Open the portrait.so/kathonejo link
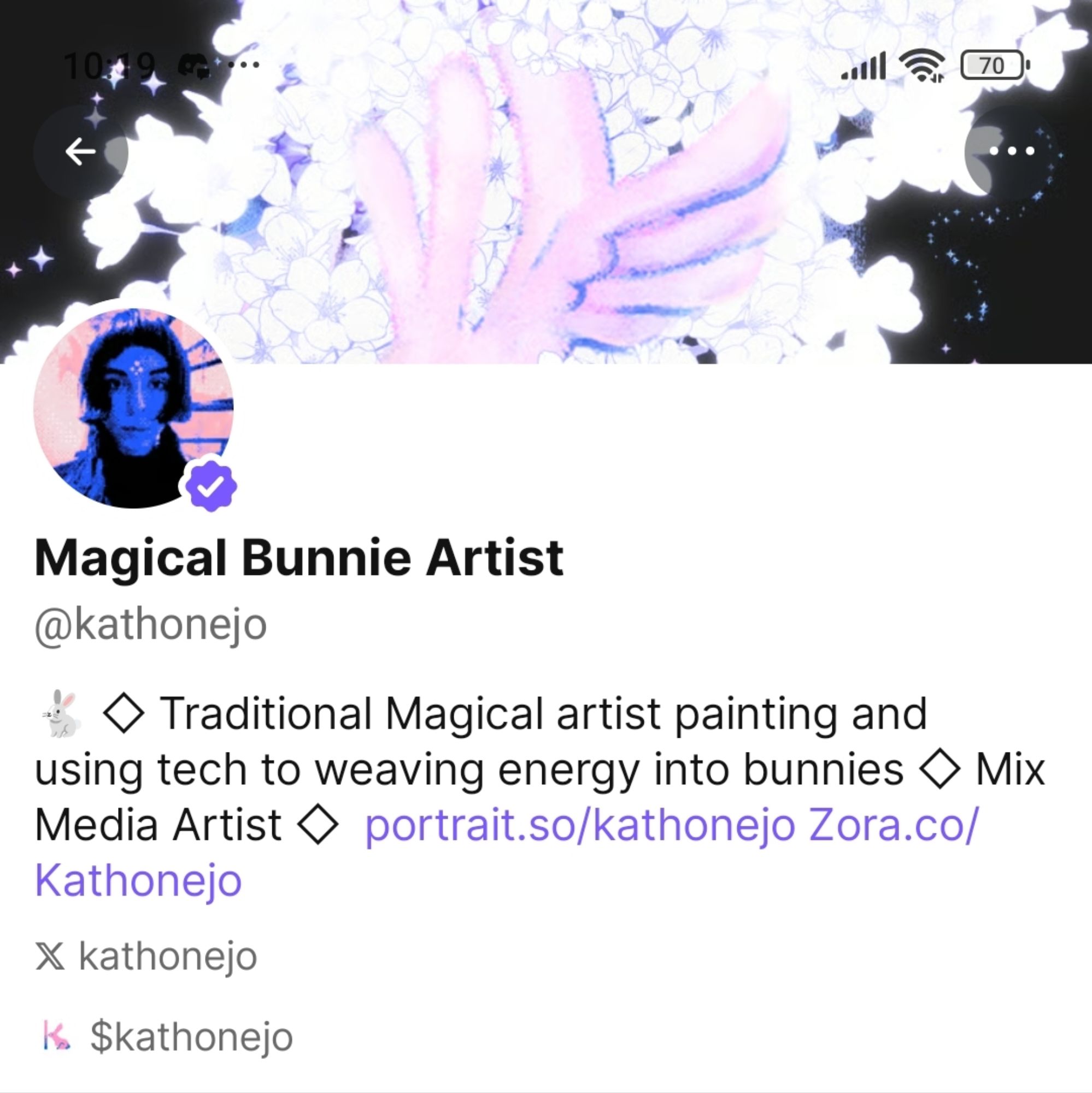Screen dimensions: 1092x1093 [x=579, y=826]
